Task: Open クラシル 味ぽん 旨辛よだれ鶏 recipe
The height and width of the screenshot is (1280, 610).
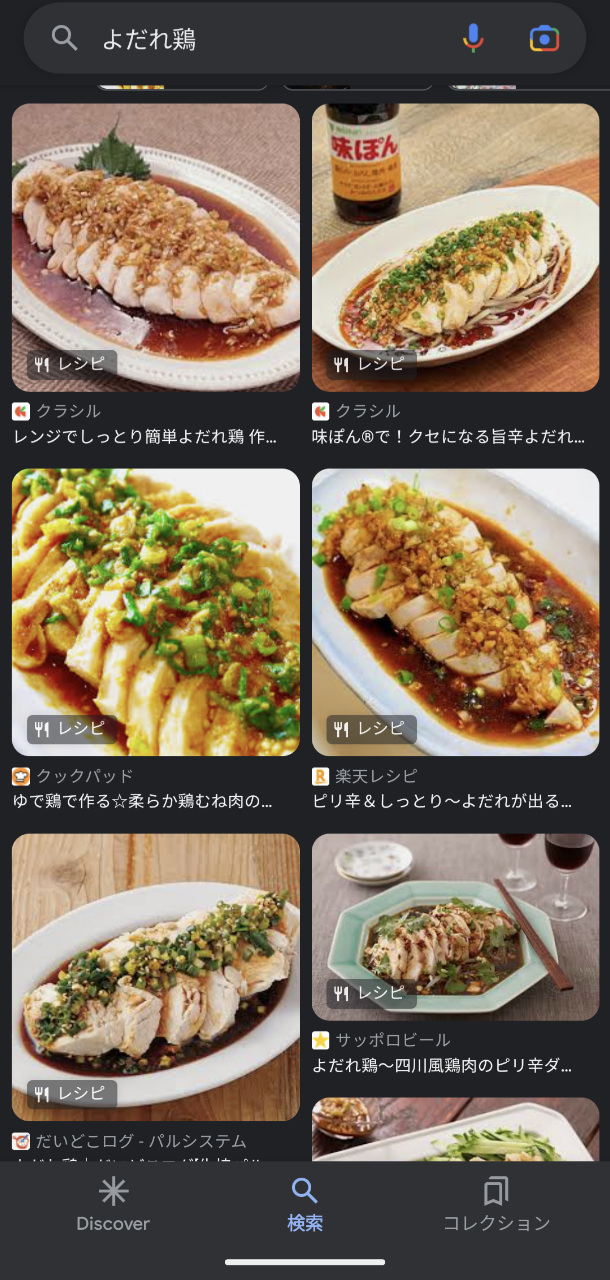Action: pyautogui.click(x=455, y=247)
